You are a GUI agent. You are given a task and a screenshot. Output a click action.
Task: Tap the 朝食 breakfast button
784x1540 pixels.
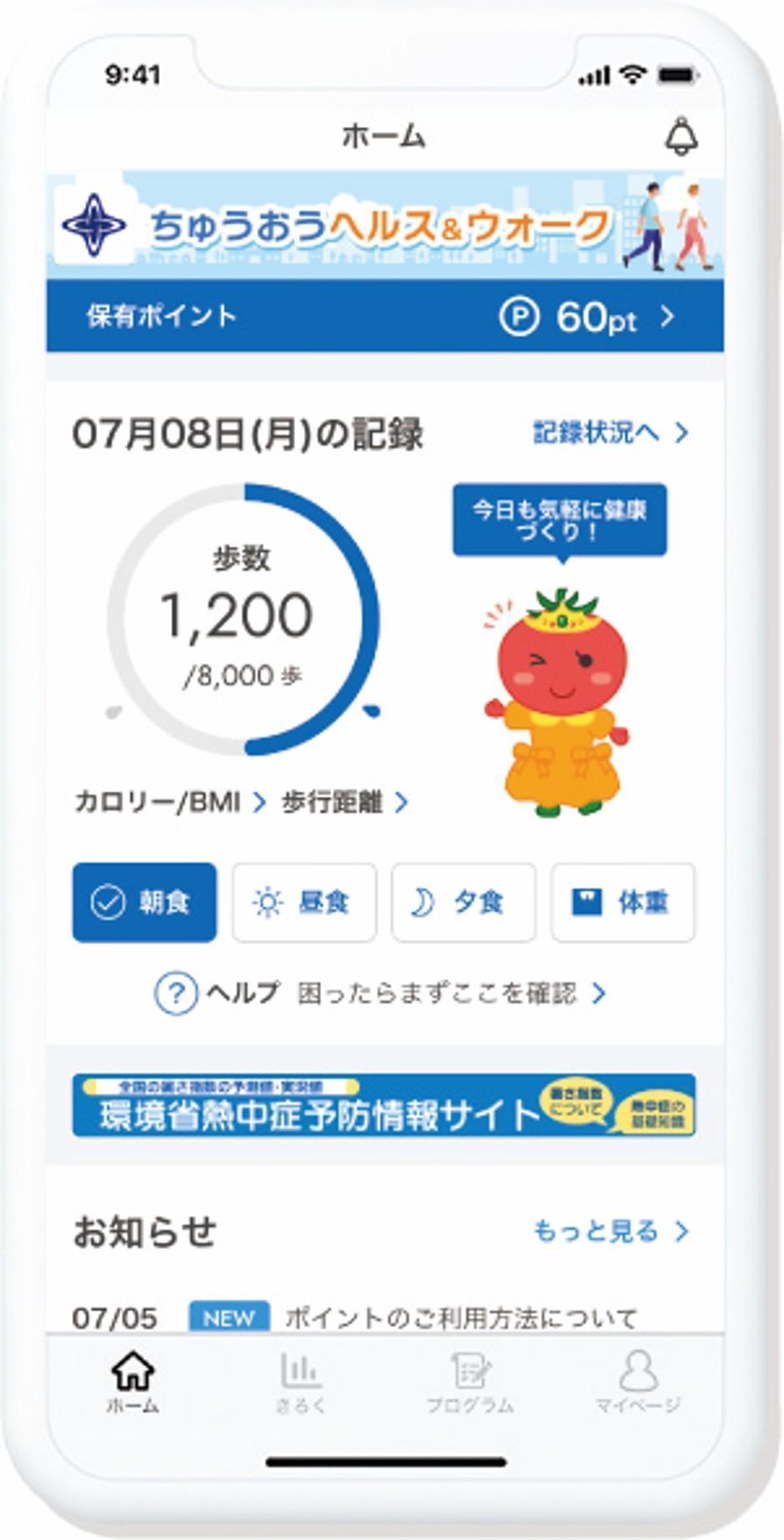144,902
